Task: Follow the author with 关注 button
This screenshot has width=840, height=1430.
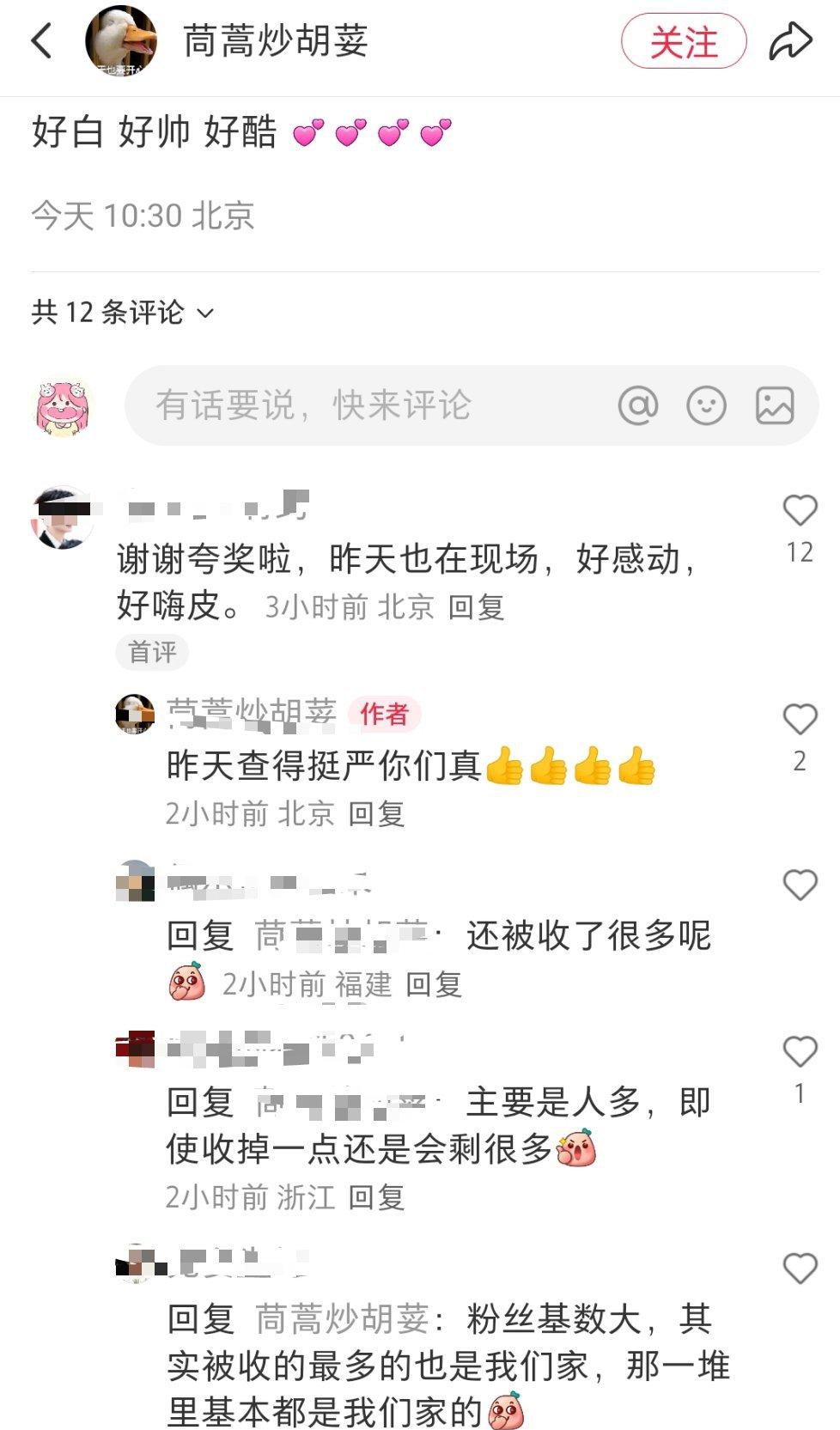Action: (683, 41)
